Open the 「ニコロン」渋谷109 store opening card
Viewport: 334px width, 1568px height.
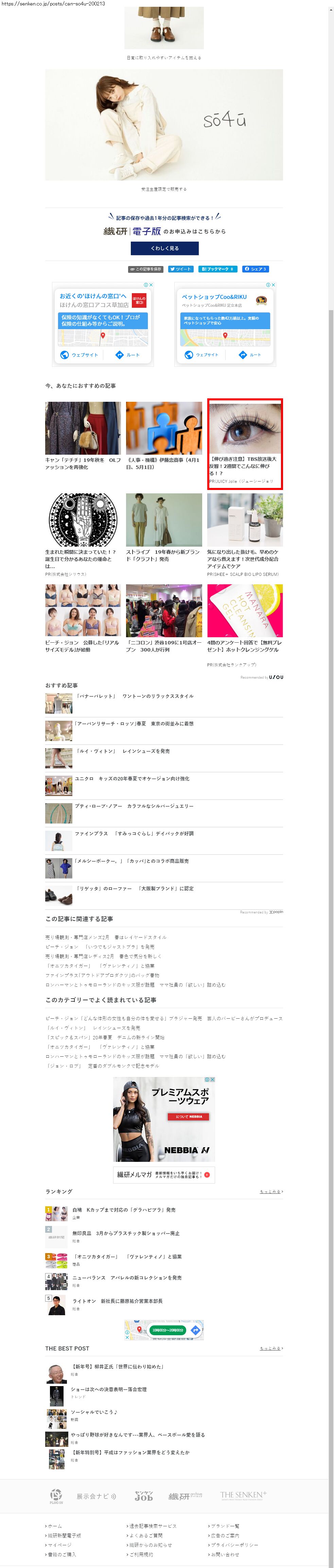click(163, 619)
